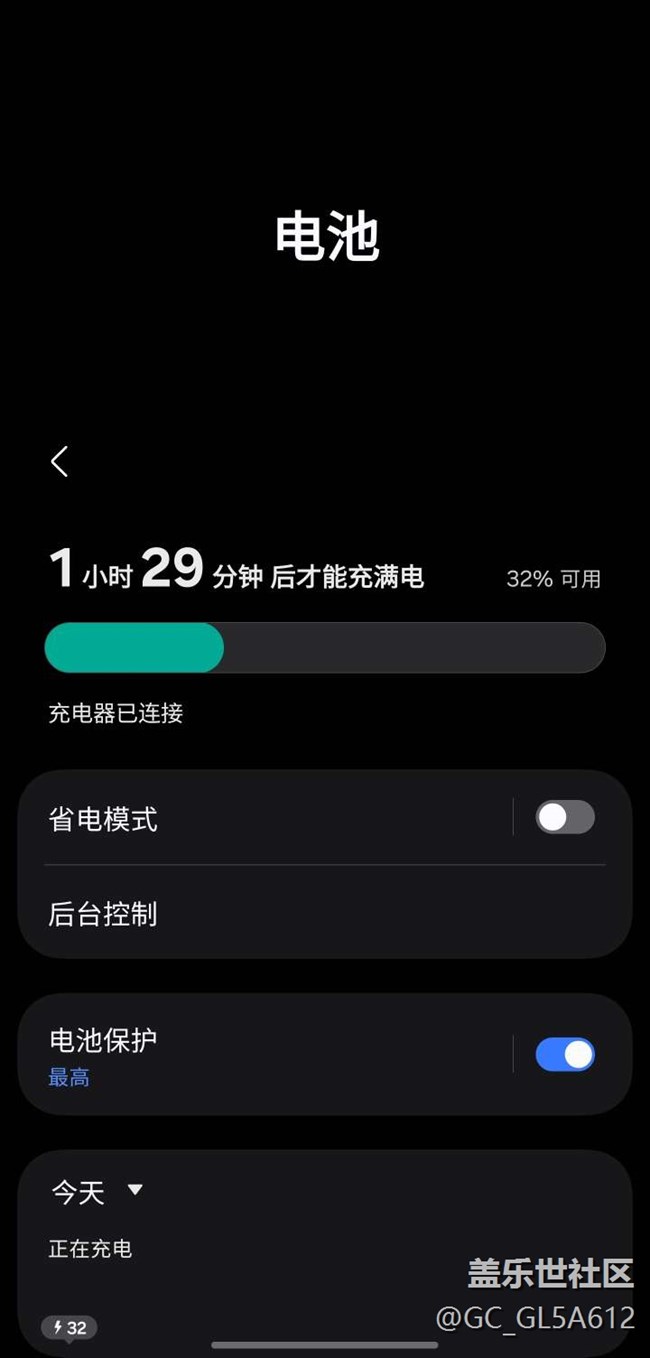
Task: Turn off the 电池保护 switch
Action: 565,1054
